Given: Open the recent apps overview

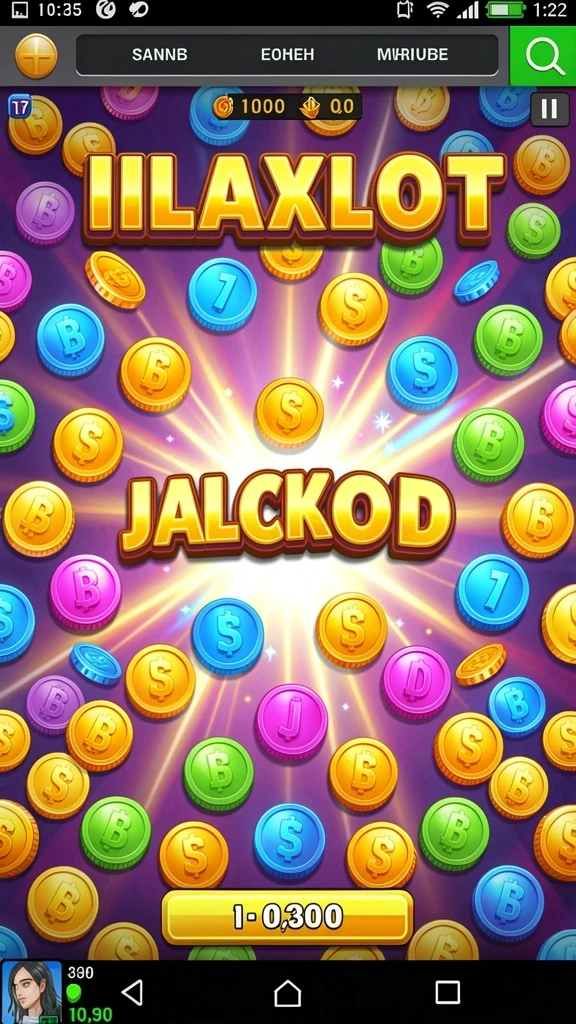Looking at the screenshot, I should (447, 993).
